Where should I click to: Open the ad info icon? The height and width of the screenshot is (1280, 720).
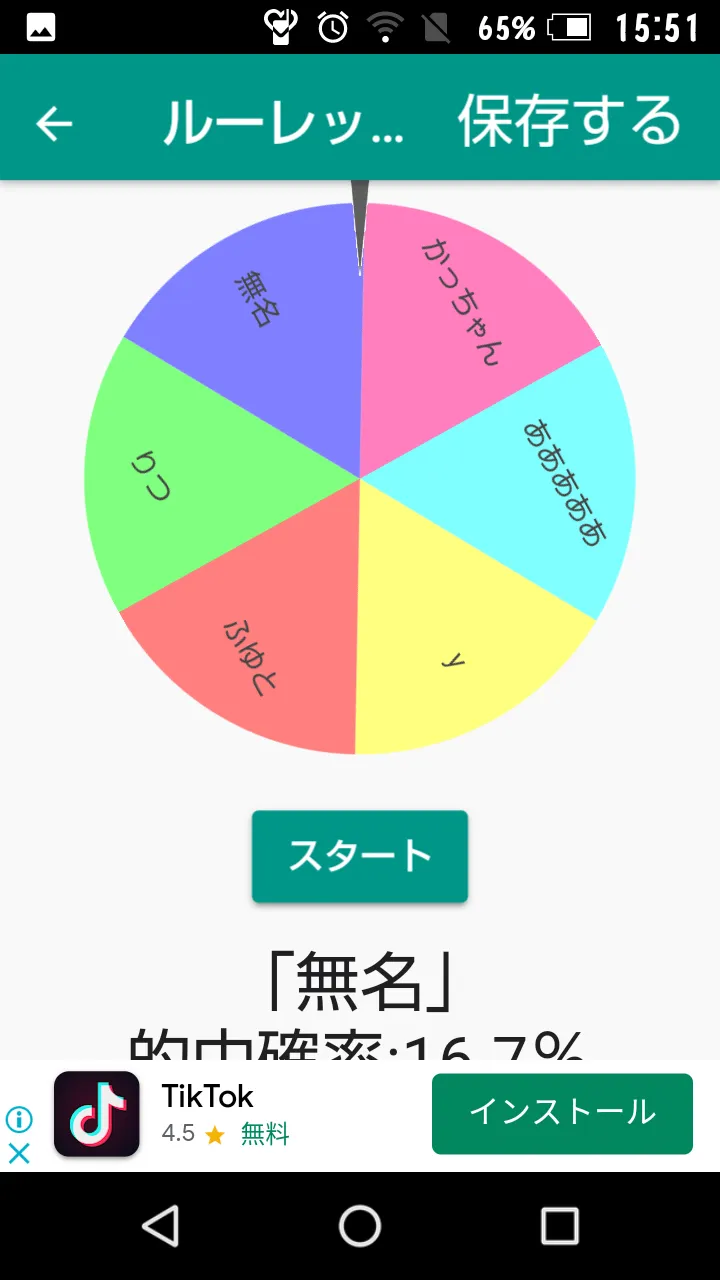19,1119
